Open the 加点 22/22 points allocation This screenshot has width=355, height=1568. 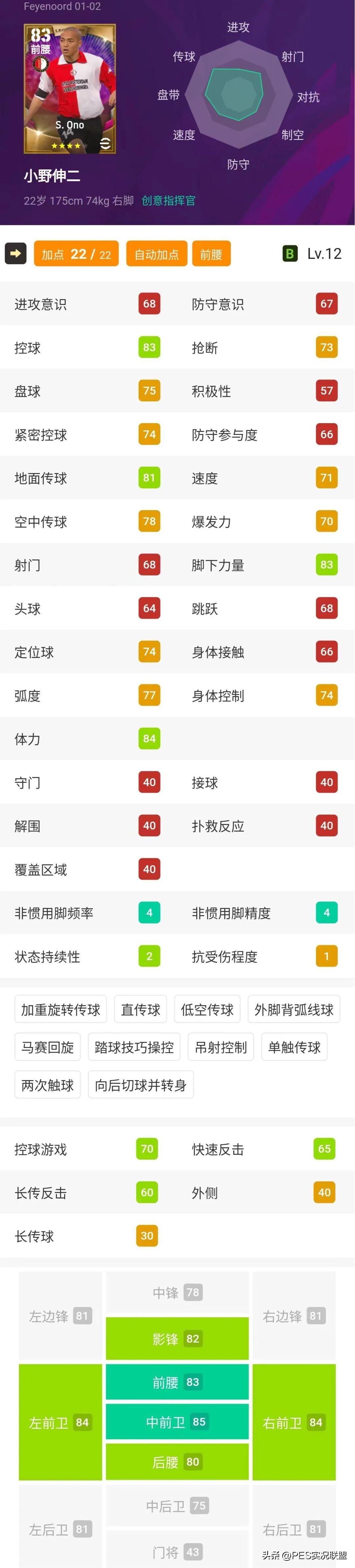click(76, 254)
